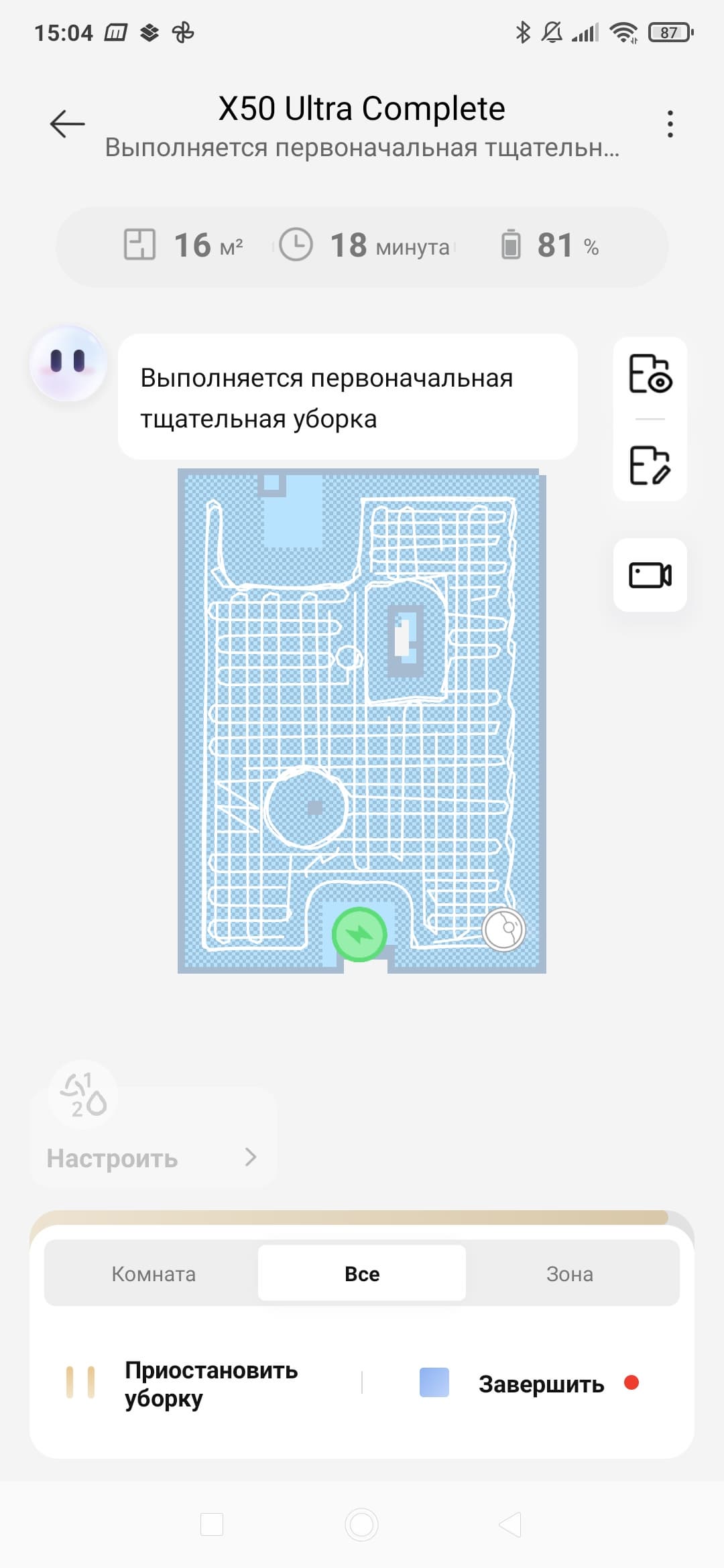Tap the charging dock on the map
The height and width of the screenshot is (1568, 724).
[x=359, y=933]
